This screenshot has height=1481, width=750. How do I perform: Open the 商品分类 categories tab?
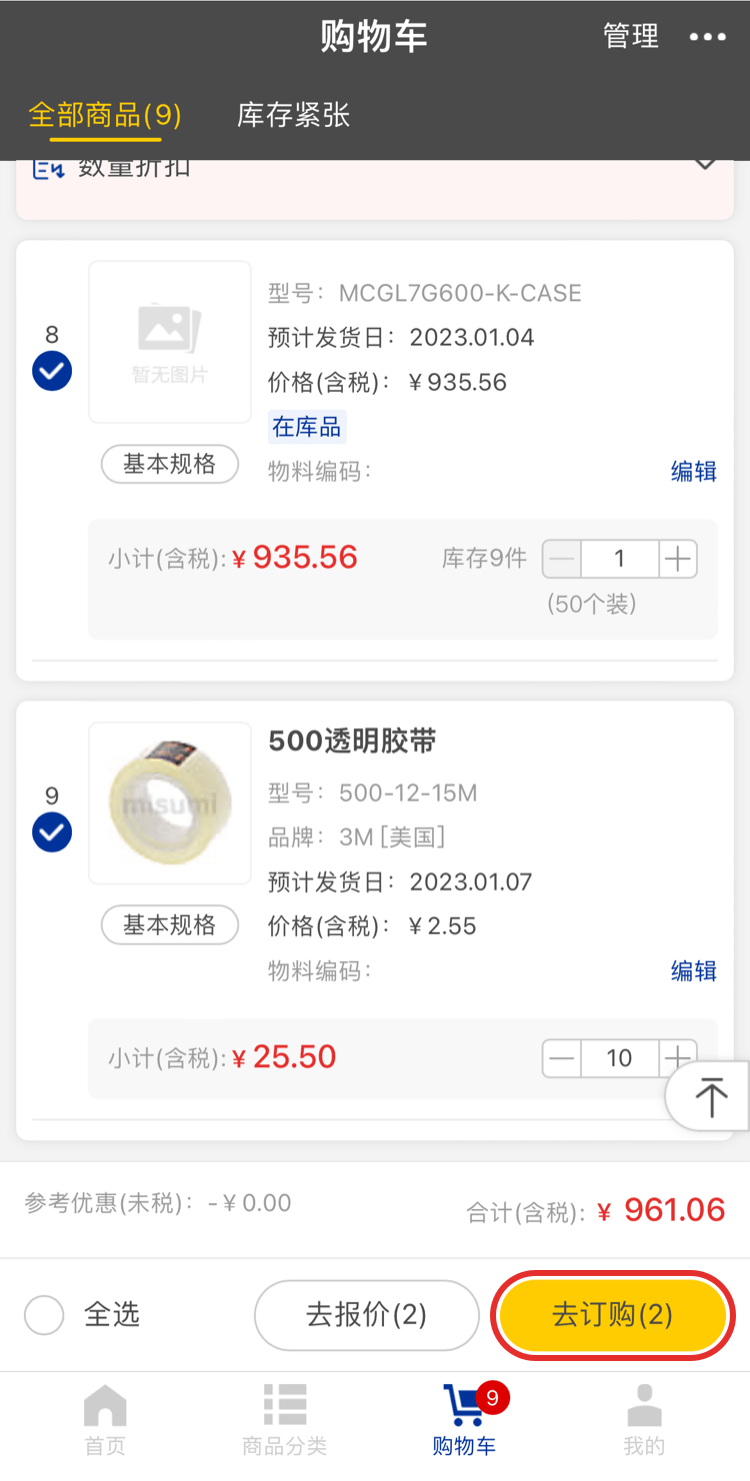[x=285, y=1418]
